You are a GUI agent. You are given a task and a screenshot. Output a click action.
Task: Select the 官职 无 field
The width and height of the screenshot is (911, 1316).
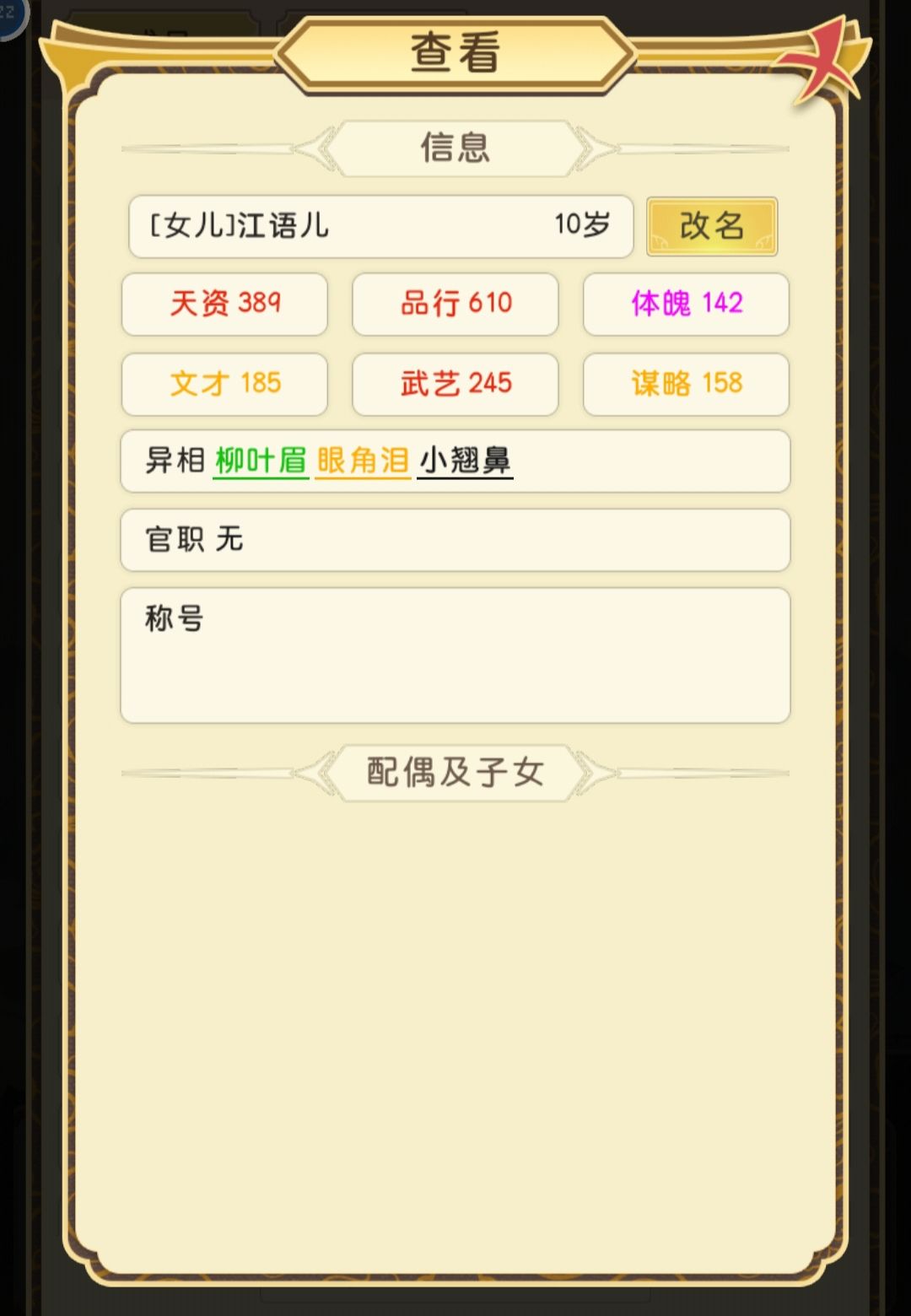455,540
